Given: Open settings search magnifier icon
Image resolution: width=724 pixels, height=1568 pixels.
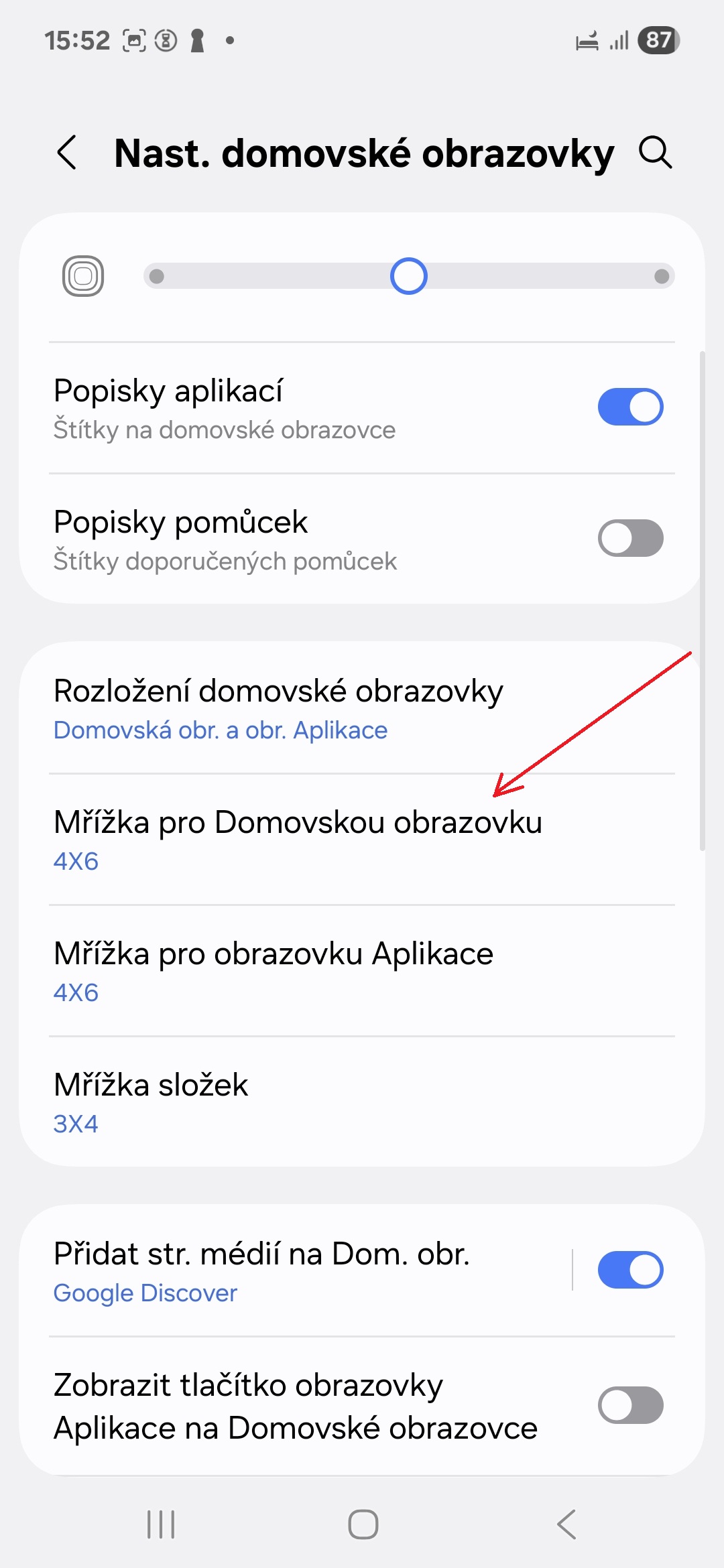Looking at the screenshot, I should (x=655, y=153).
